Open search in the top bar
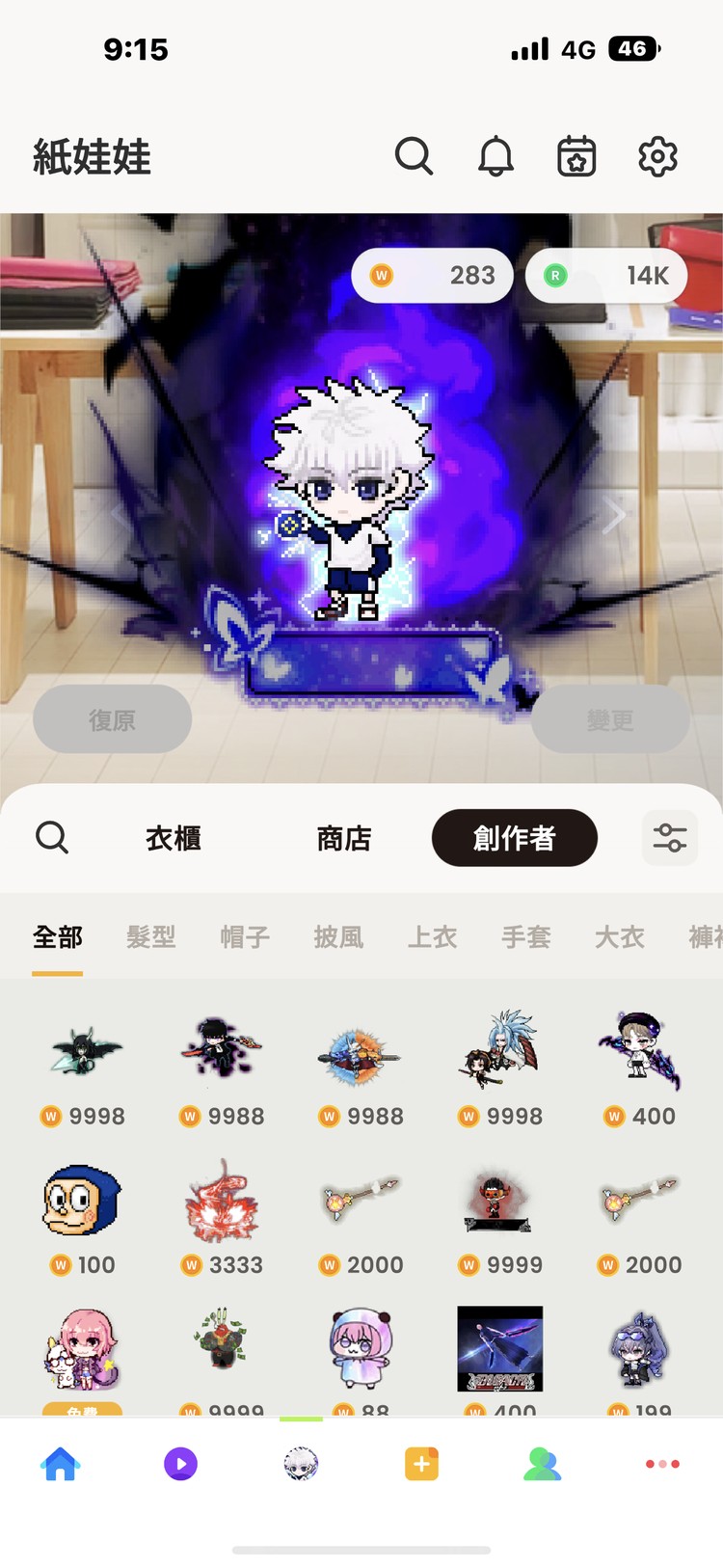 click(414, 155)
